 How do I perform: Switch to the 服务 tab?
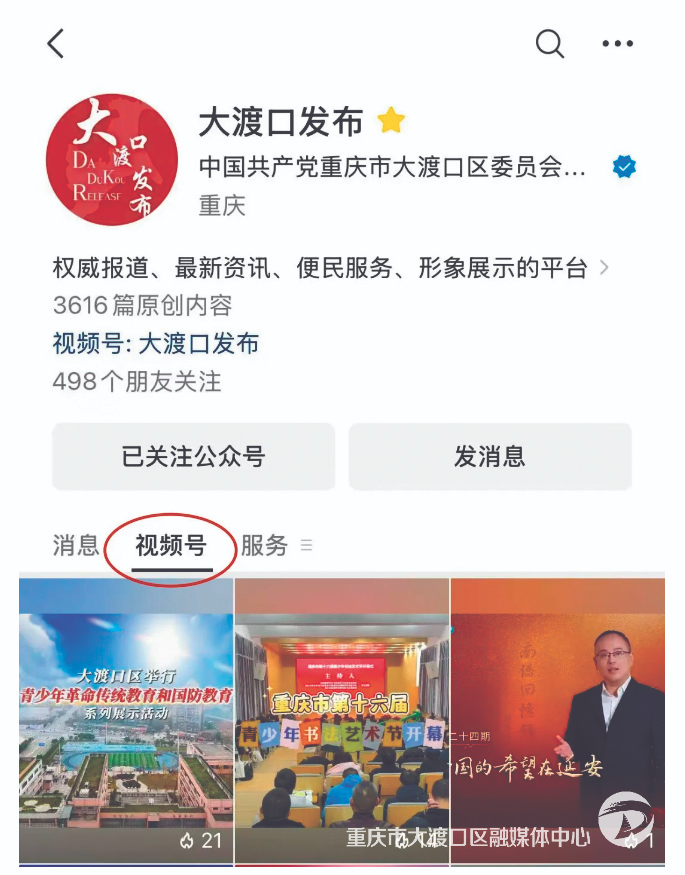coord(264,545)
